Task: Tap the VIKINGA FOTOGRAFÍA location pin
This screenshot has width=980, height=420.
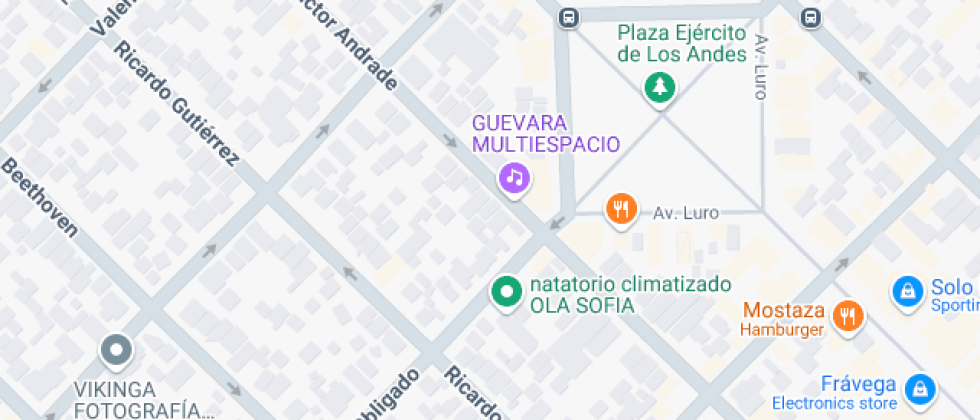Action: (117, 350)
